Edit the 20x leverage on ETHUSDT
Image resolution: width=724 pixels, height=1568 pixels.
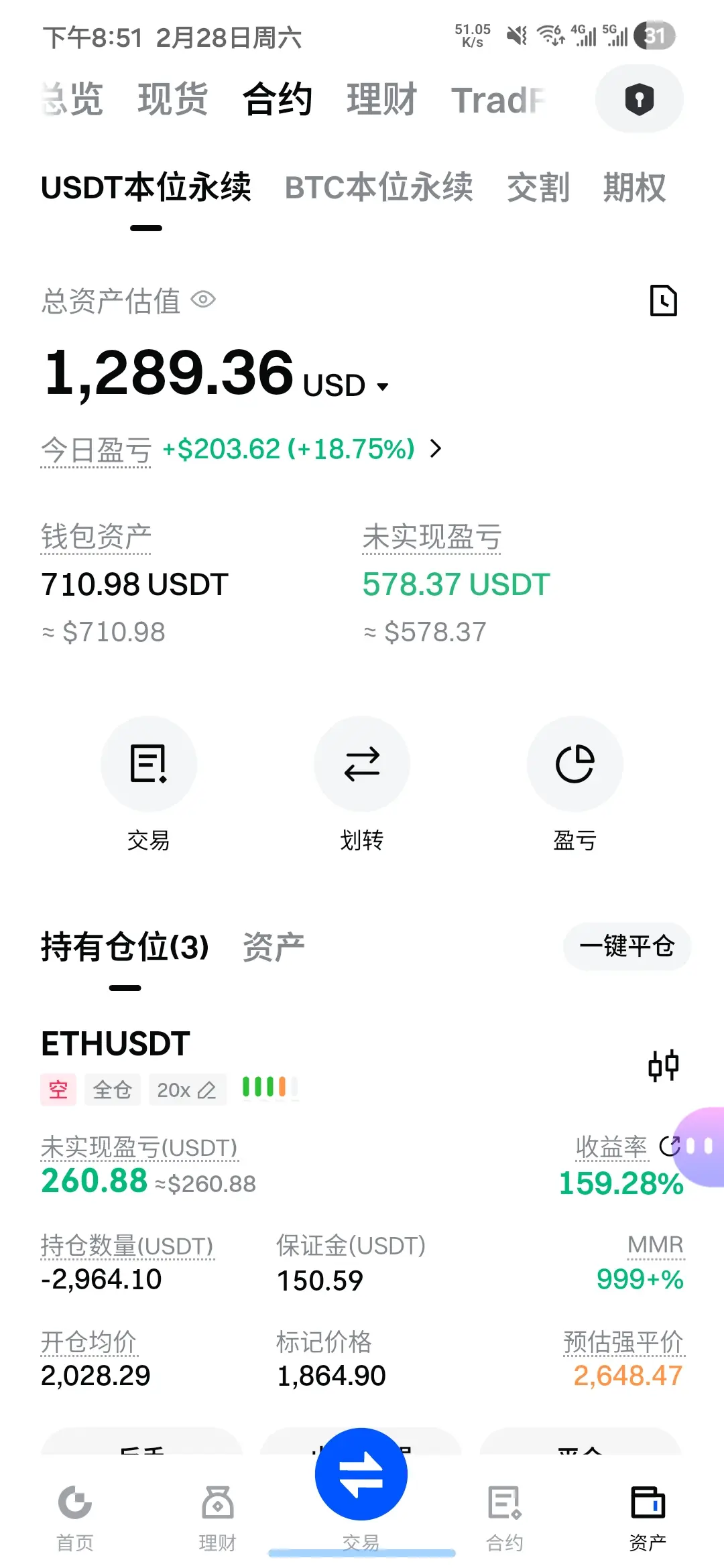186,1090
